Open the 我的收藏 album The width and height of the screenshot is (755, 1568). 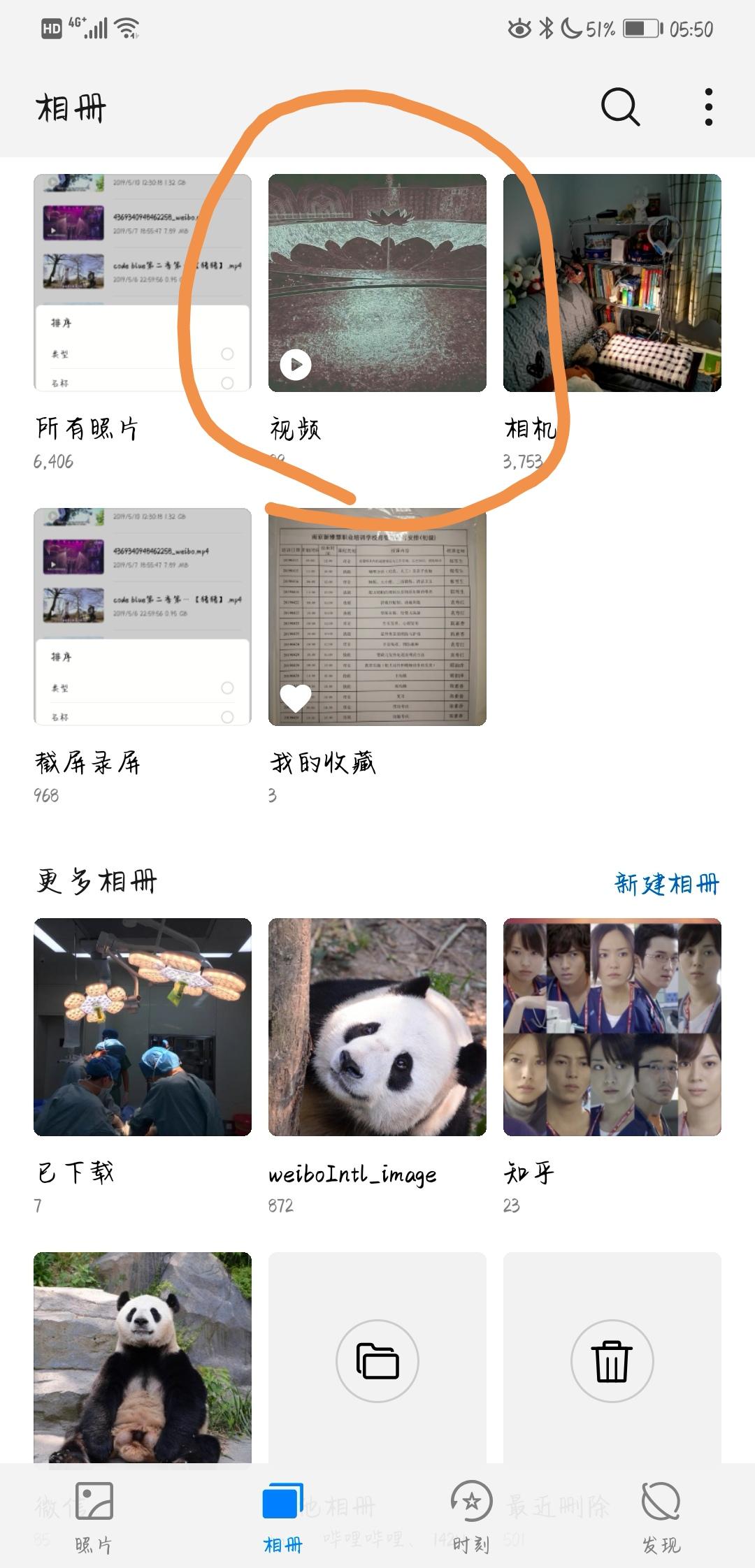point(377,617)
